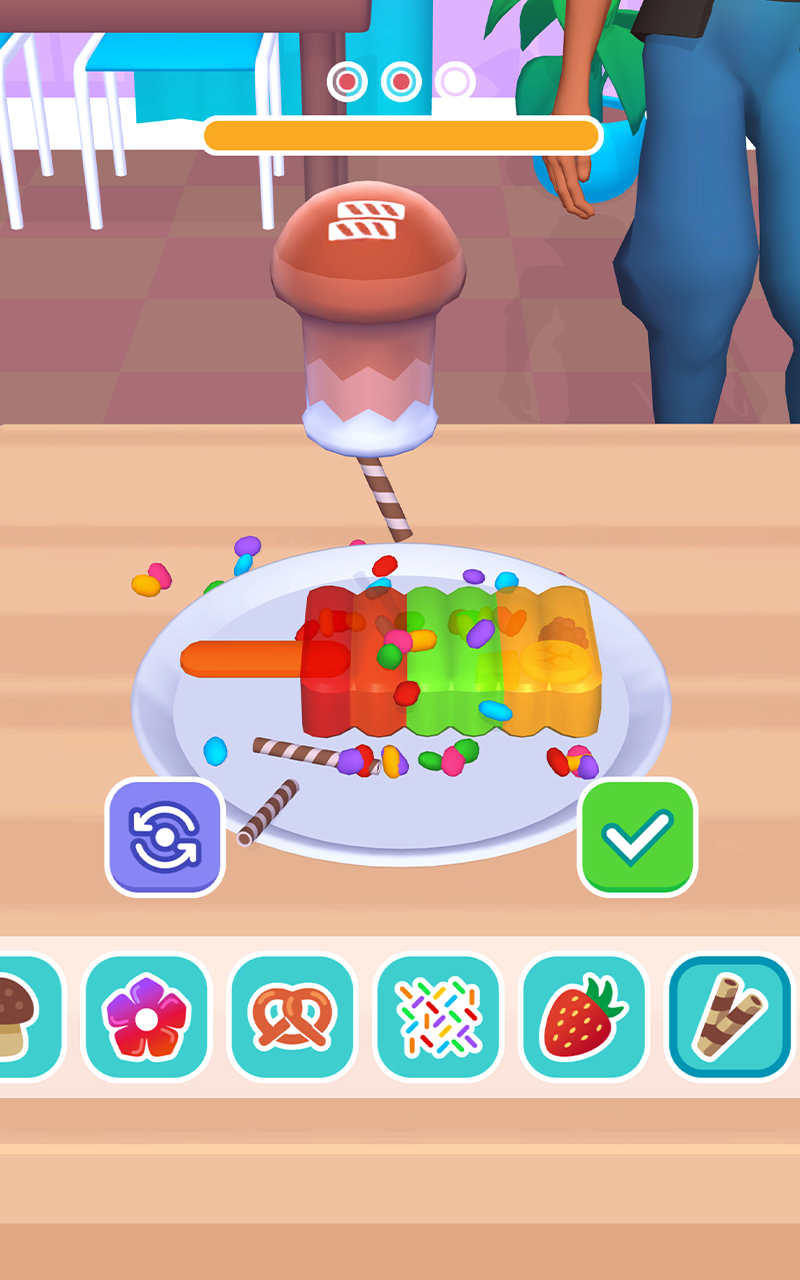Image resolution: width=800 pixels, height=1280 pixels.
Task: Reset toppings with the refresh button
Action: (x=165, y=837)
